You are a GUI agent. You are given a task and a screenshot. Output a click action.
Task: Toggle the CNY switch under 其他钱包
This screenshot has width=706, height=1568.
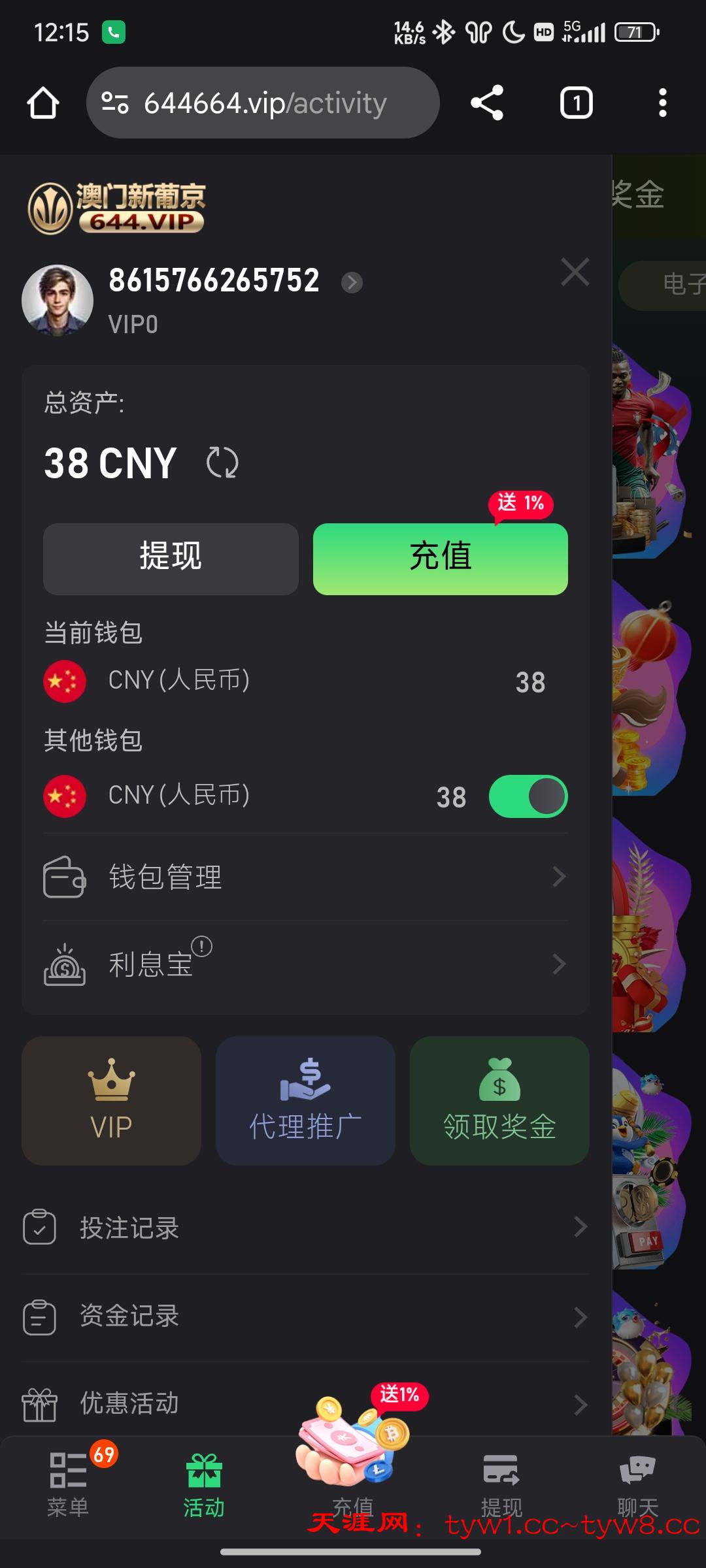point(528,796)
